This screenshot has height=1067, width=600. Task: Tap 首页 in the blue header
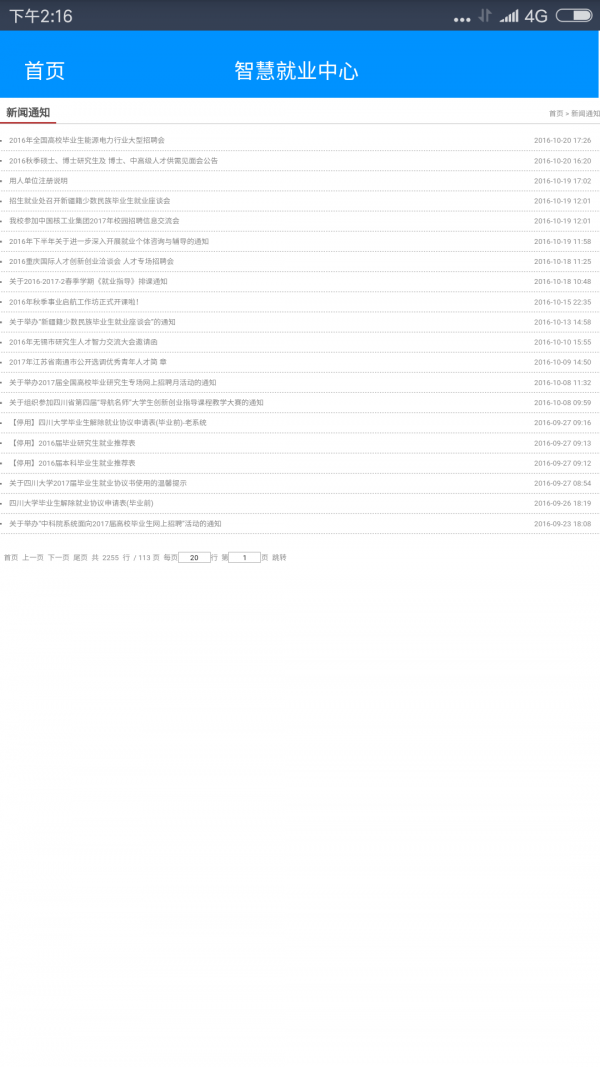click(x=45, y=71)
